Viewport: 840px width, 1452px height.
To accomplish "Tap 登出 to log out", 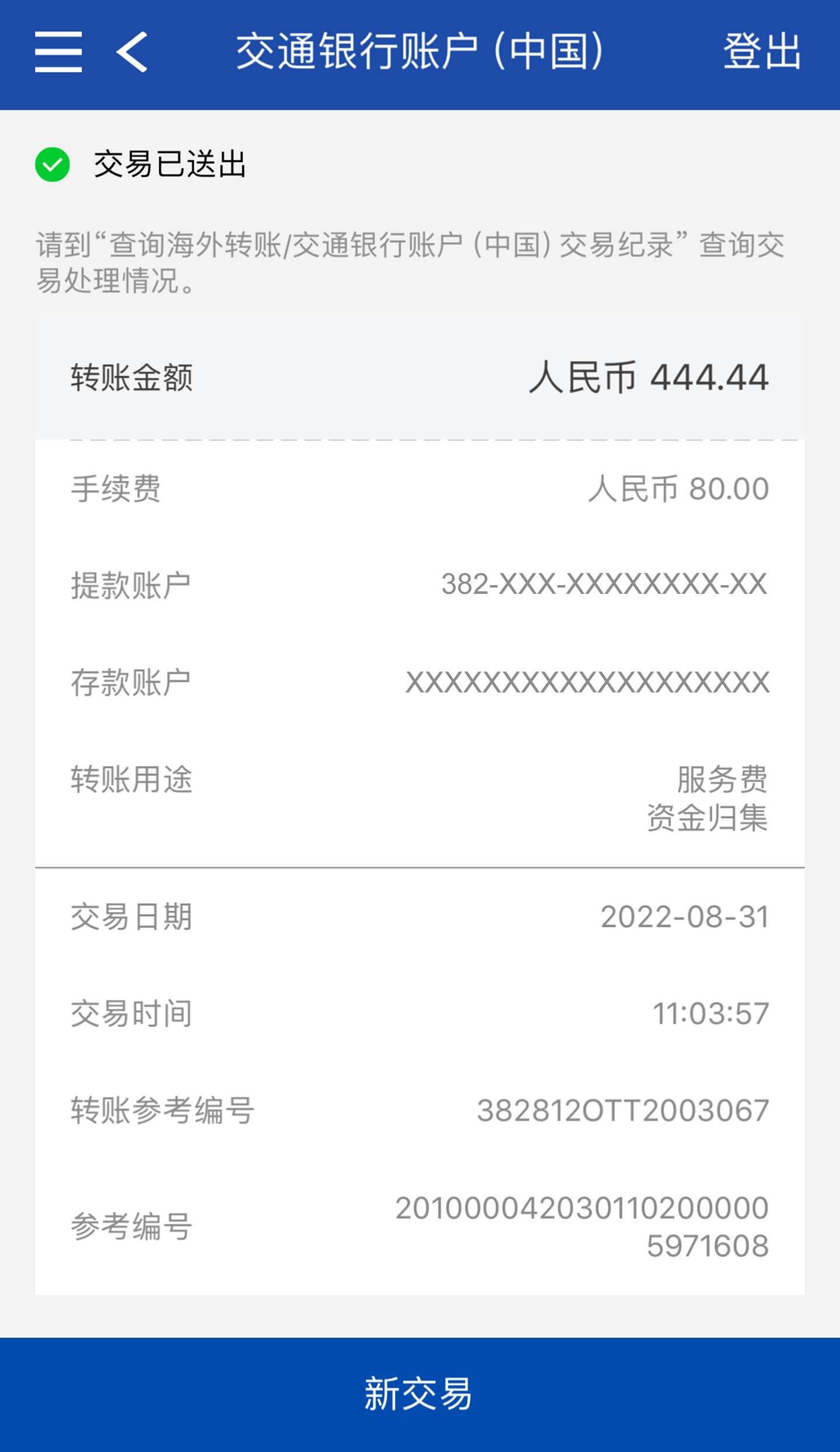I will [x=762, y=53].
